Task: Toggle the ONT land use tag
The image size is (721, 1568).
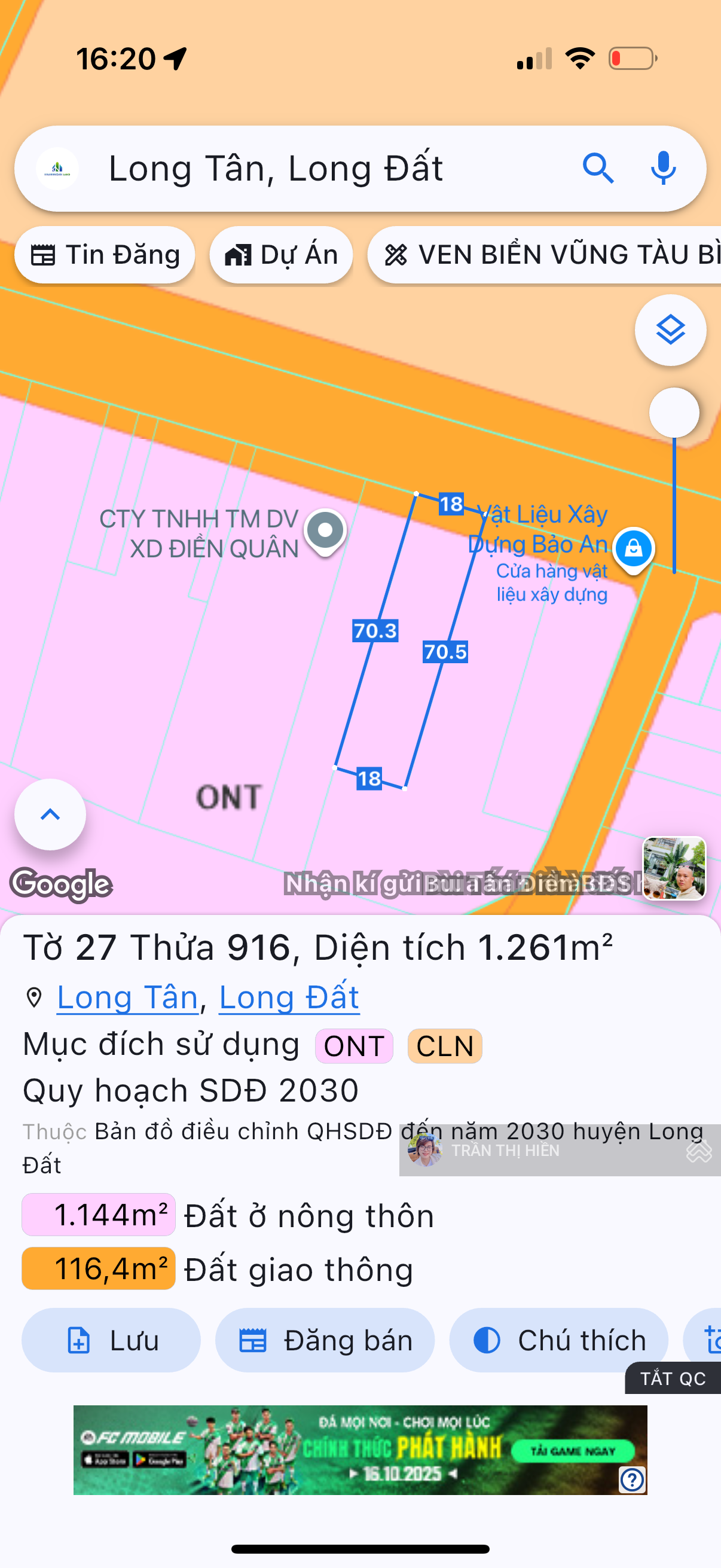Action: tap(354, 1045)
